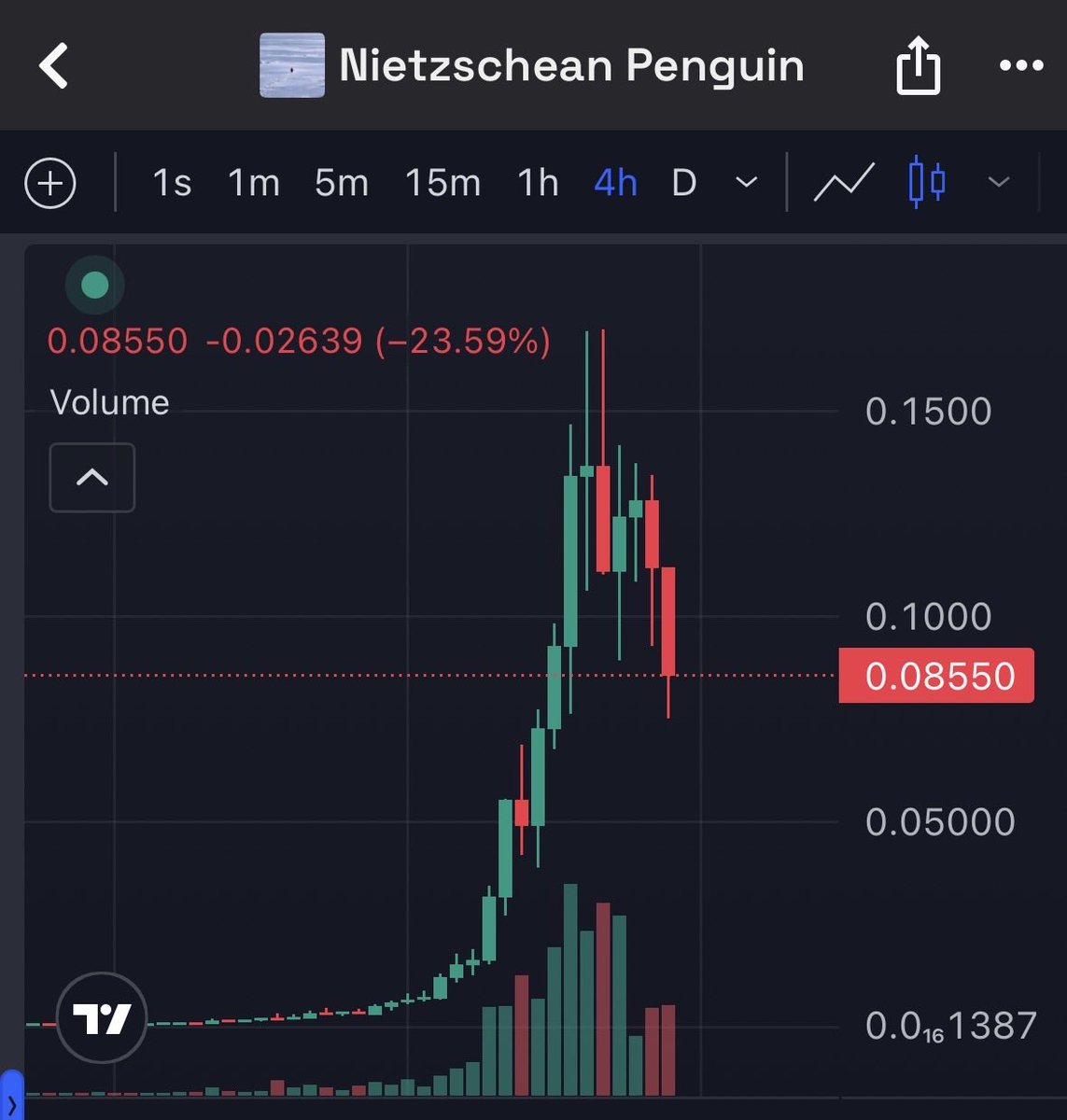Image resolution: width=1067 pixels, height=1120 pixels.
Task: Go back using the top-left arrow
Action: pyautogui.click(x=53, y=66)
